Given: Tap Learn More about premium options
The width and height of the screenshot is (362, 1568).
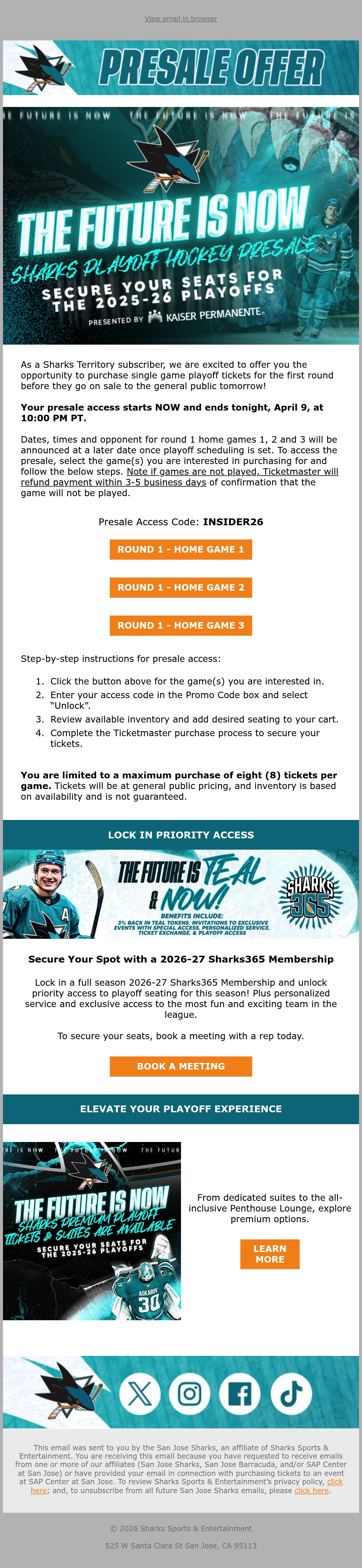Looking at the screenshot, I should pos(269,1254).
